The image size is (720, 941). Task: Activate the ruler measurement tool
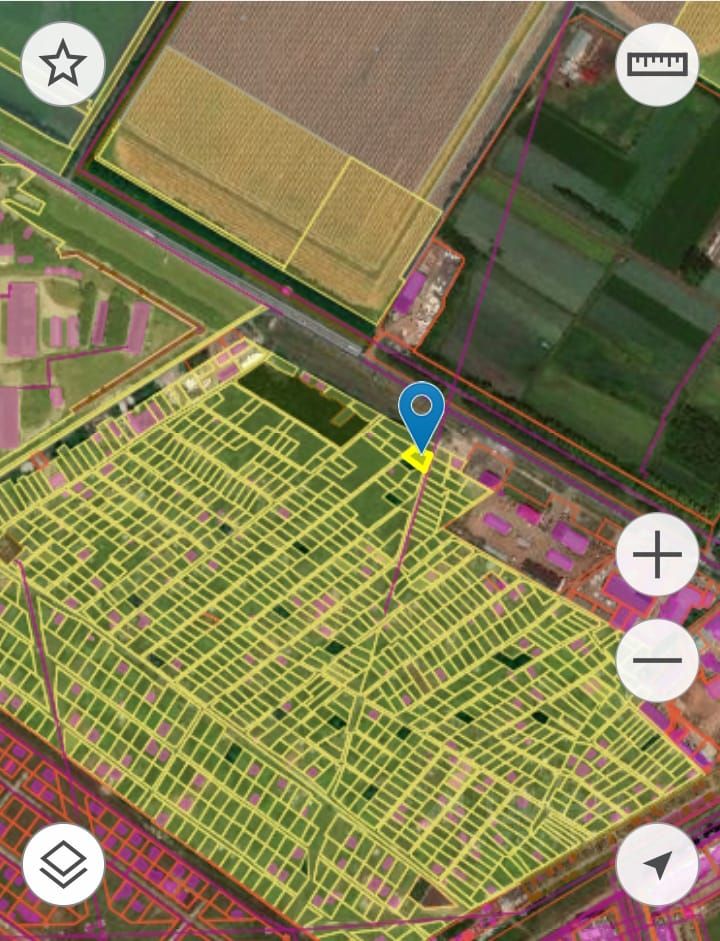657,64
